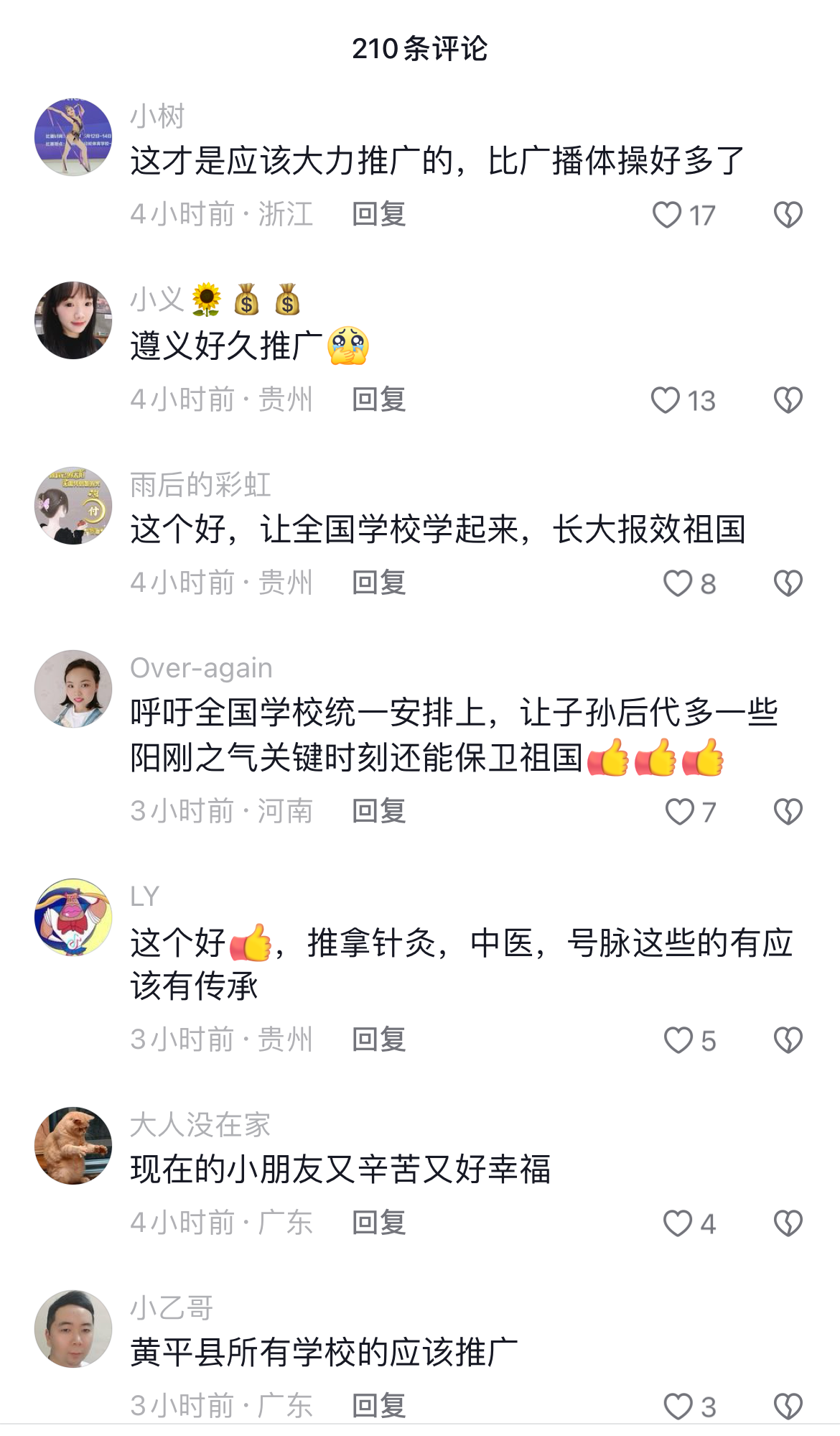Dislike 小义's comment
Image resolution: width=840 pixels, height=1436 pixels.
[788, 400]
